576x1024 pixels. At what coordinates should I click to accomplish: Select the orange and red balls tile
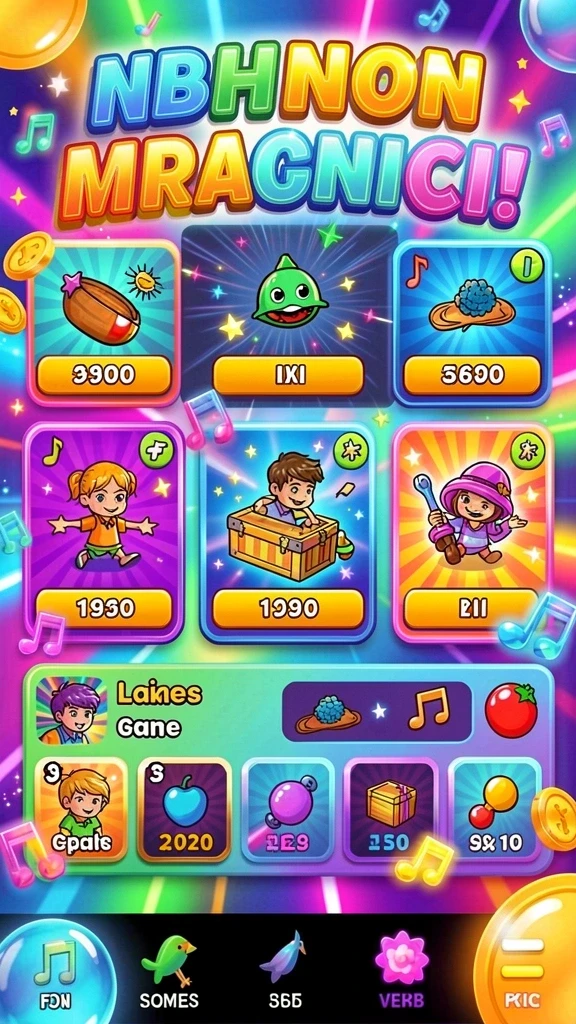tap(494, 810)
